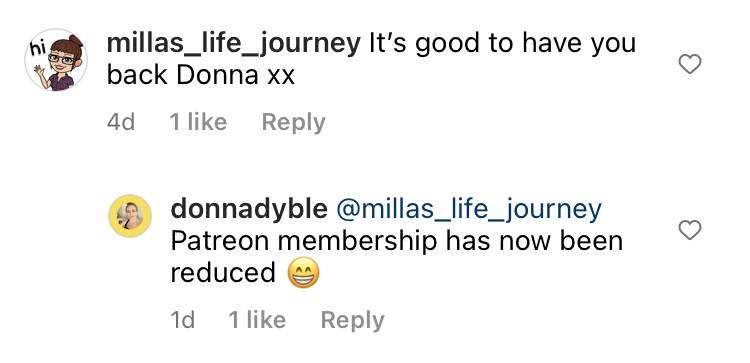The image size is (750, 363).
Task: Open donnadyble username link
Action: 249,210
